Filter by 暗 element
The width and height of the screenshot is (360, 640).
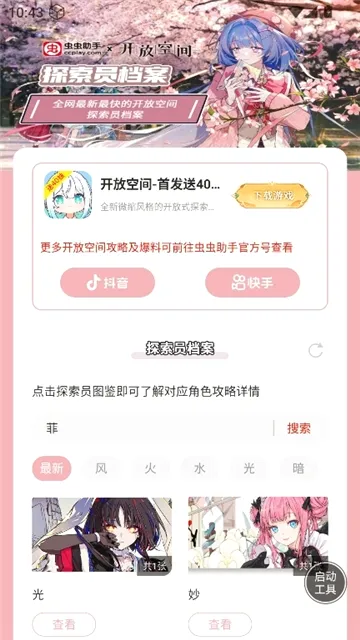pyautogui.click(x=298, y=468)
